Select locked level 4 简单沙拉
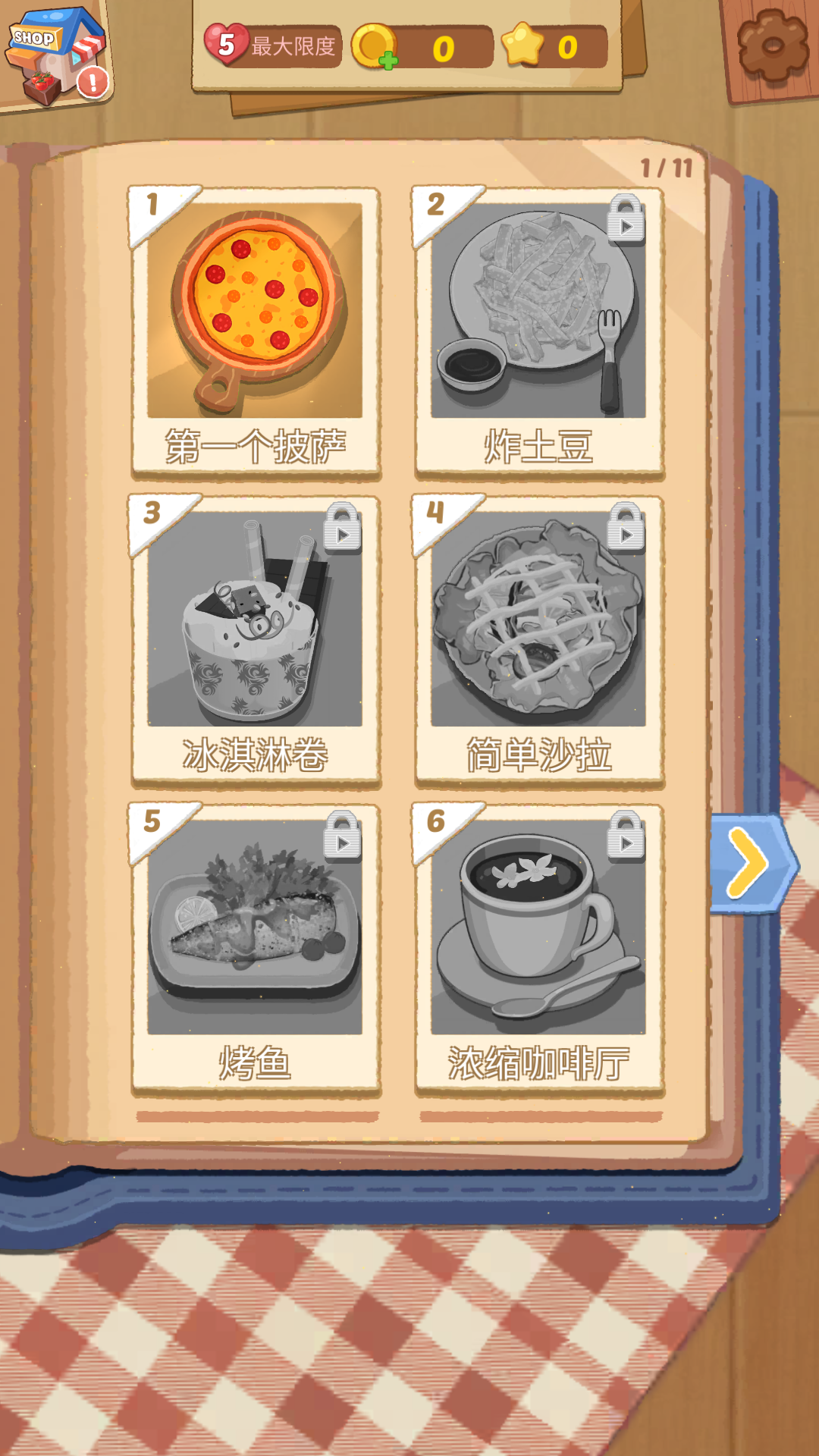 (538, 639)
